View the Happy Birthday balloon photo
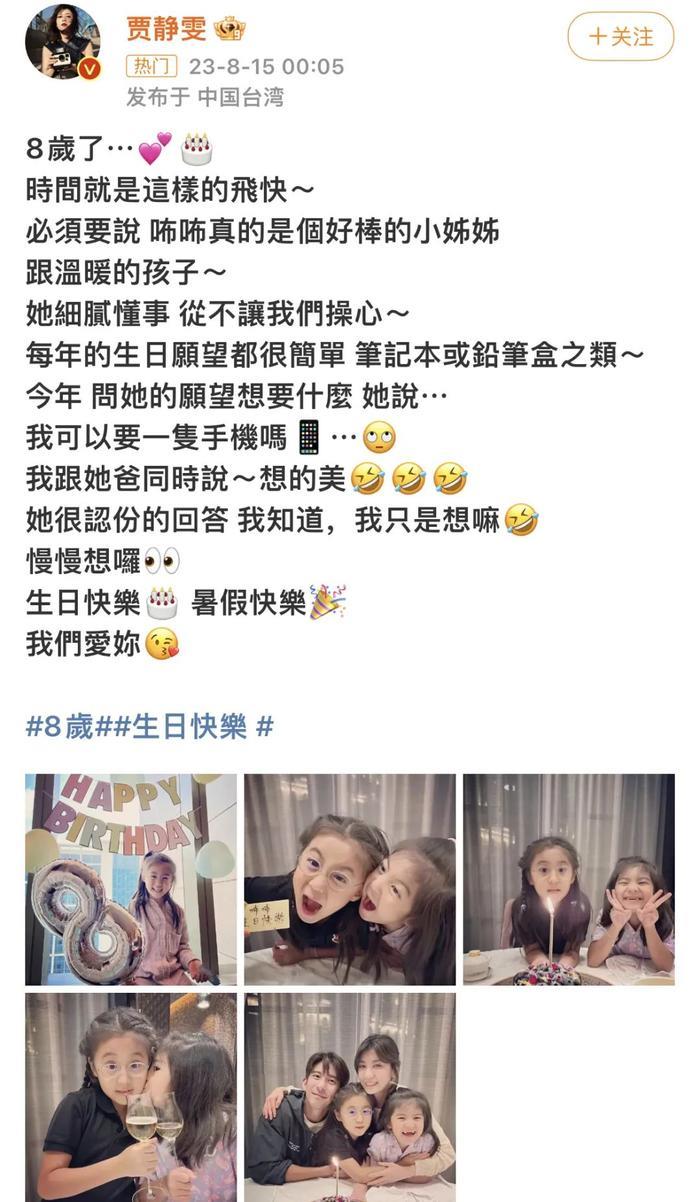This screenshot has height=1202, width=700. tap(131, 879)
